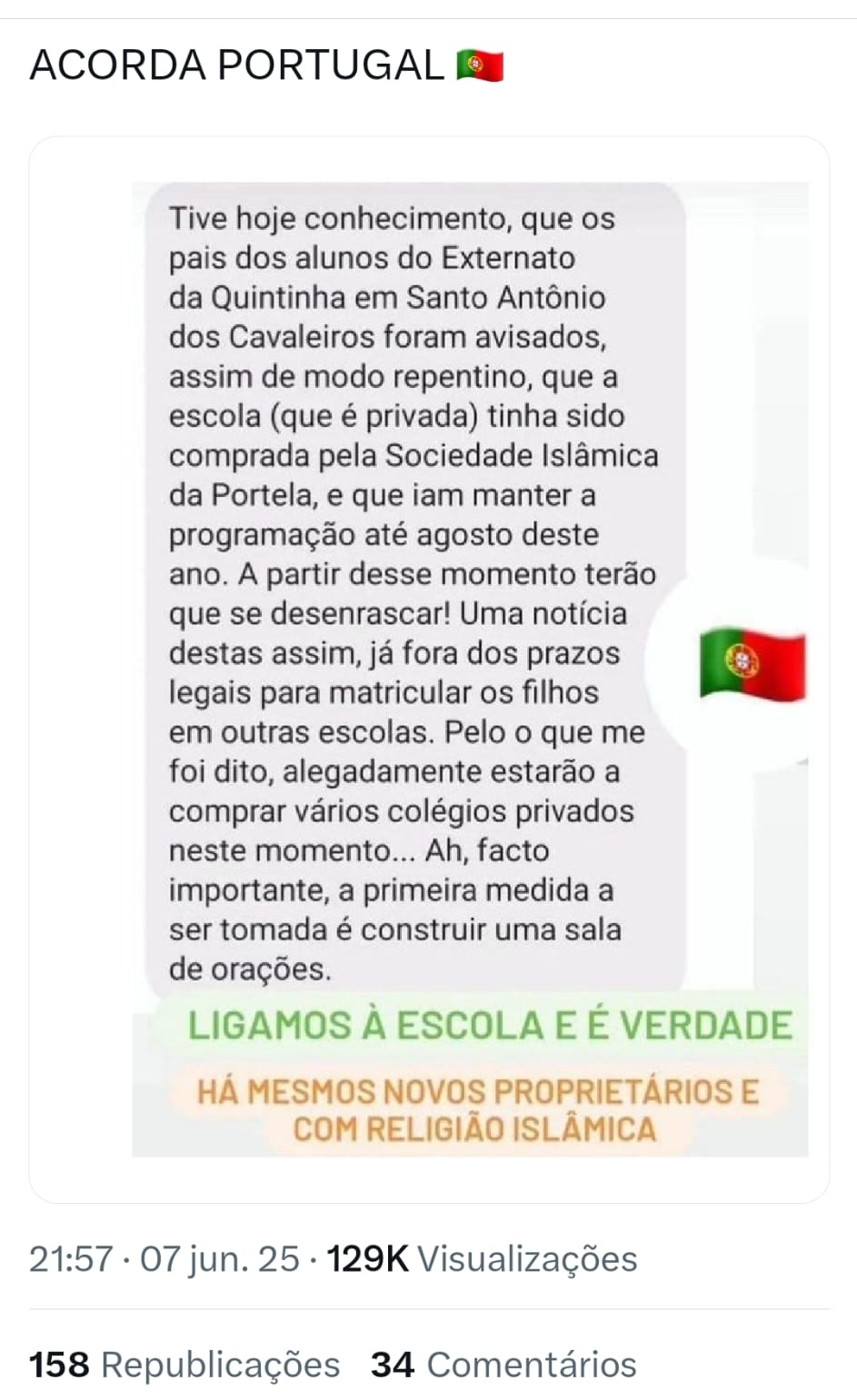The height and width of the screenshot is (1400, 857).
Task: View the 158 Republicações list
Action: pos(184,1365)
